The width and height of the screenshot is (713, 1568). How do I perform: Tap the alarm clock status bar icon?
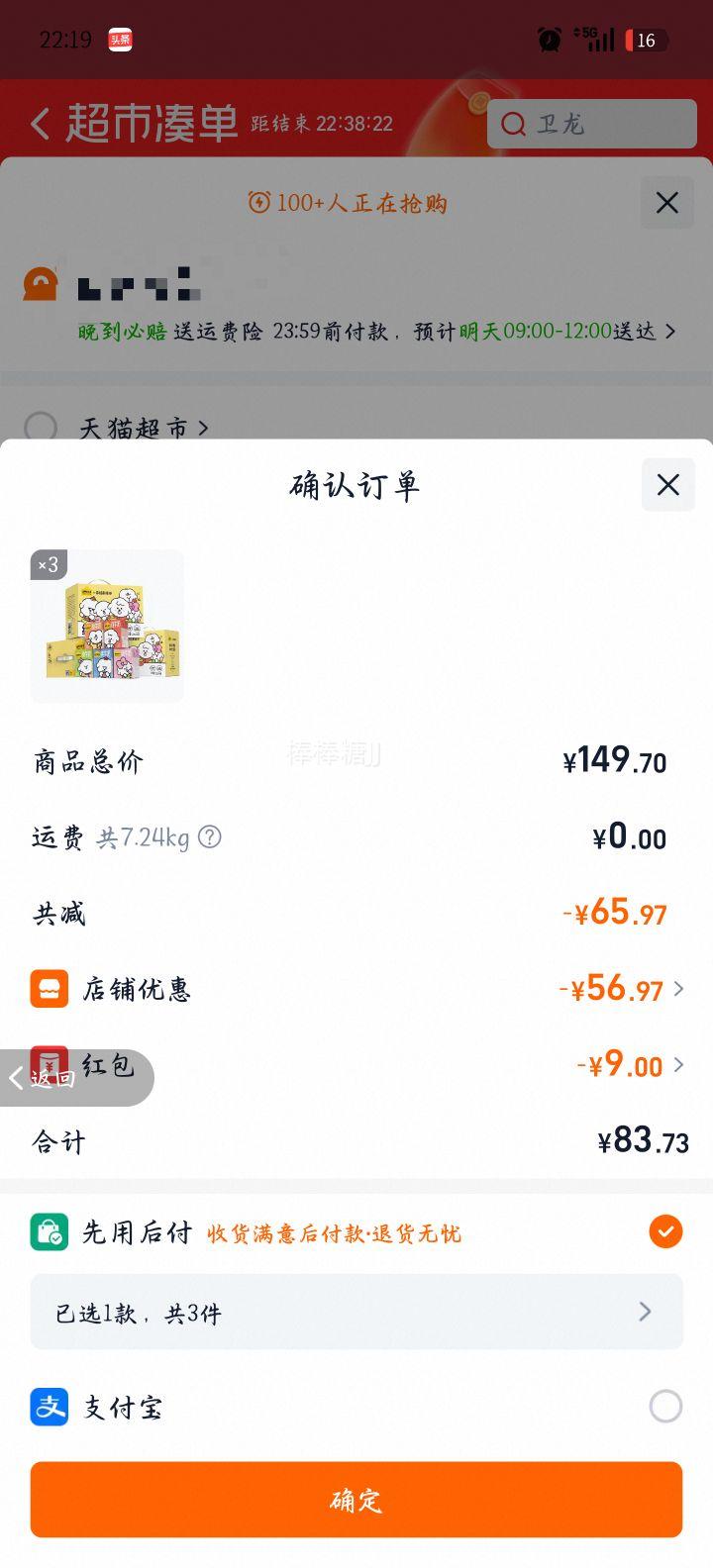548,40
